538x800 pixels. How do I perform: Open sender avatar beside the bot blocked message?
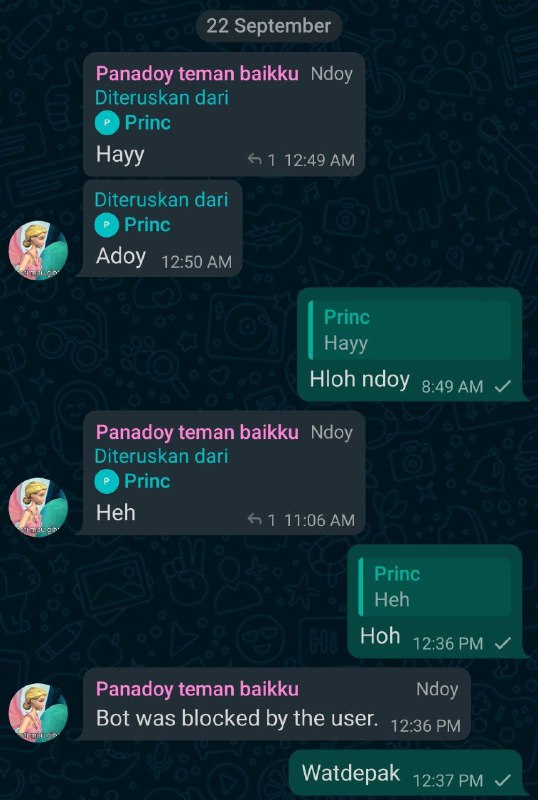pos(38,713)
